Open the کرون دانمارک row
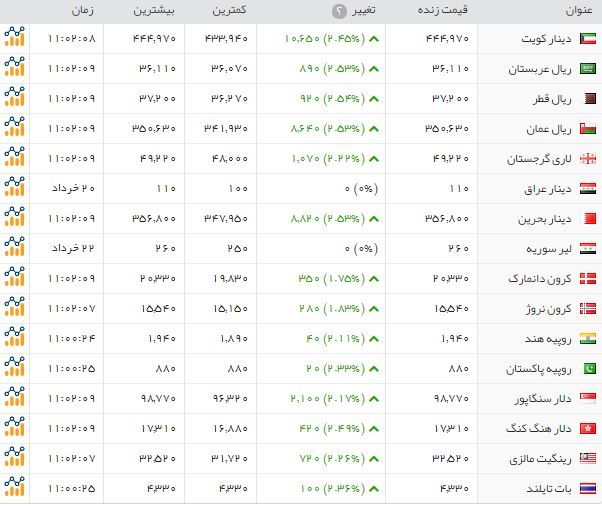 click(538, 279)
